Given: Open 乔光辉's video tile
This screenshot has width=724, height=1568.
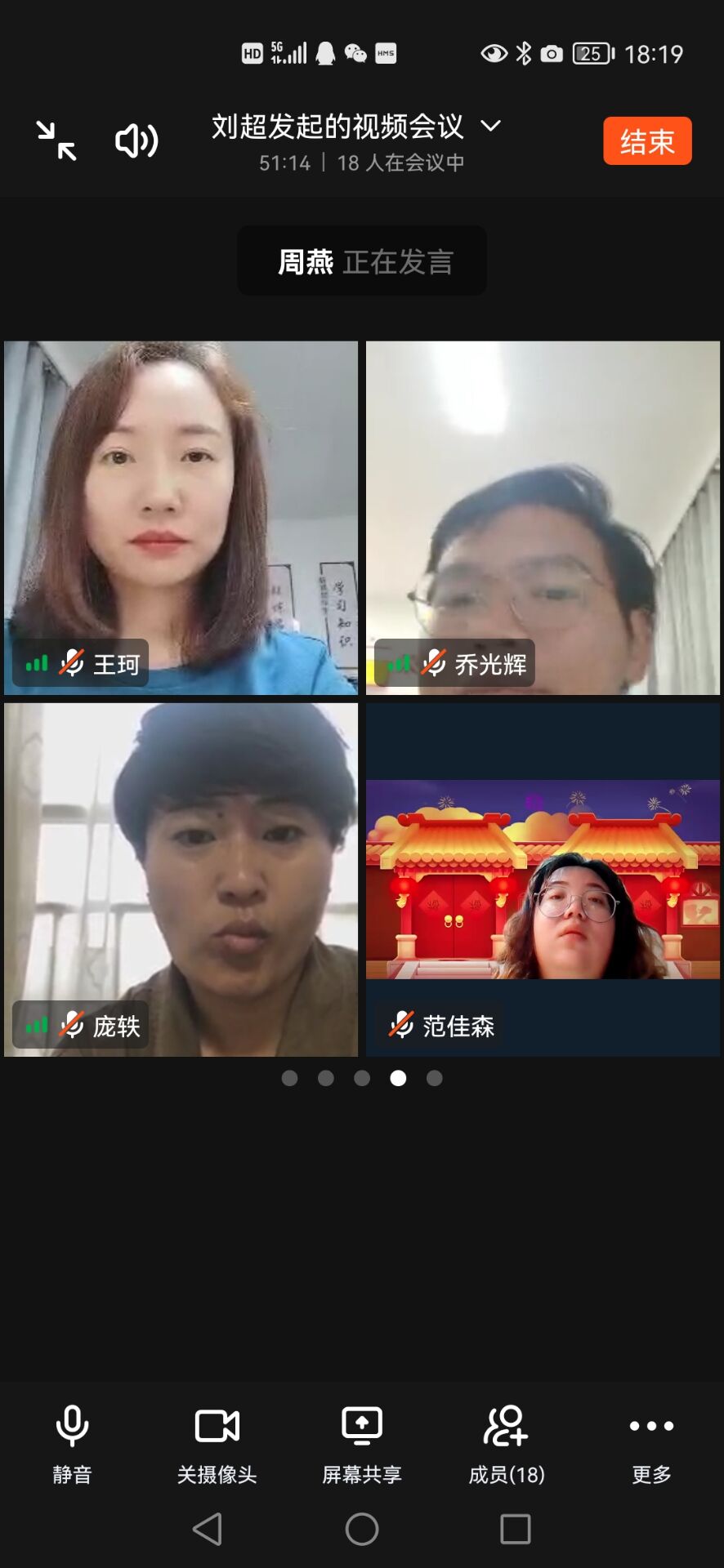Looking at the screenshot, I should 543,518.
